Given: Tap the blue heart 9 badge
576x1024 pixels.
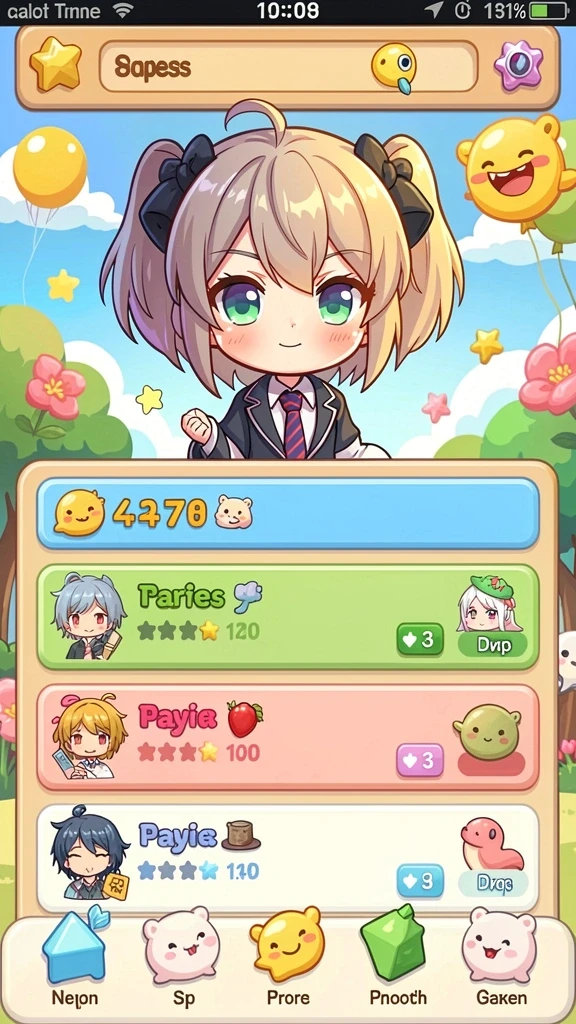Looking at the screenshot, I should pyautogui.click(x=421, y=881).
